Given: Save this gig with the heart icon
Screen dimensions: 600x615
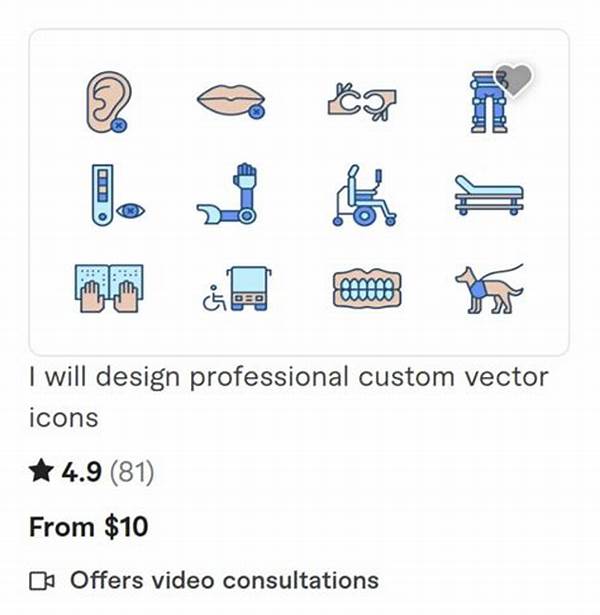Looking at the screenshot, I should pyautogui.click(x=515, y=80).
